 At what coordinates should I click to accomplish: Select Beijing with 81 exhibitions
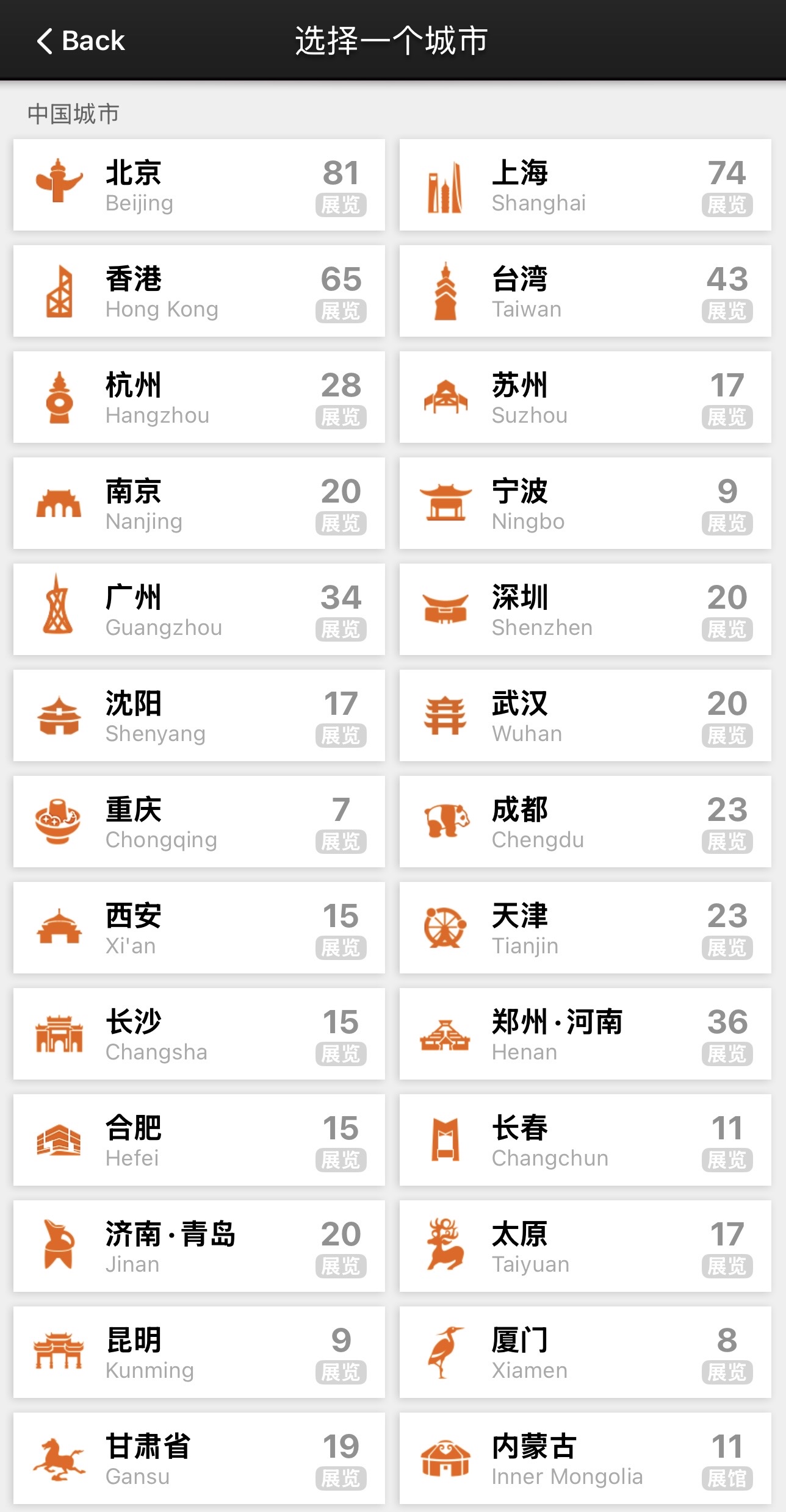click(199, 185)
